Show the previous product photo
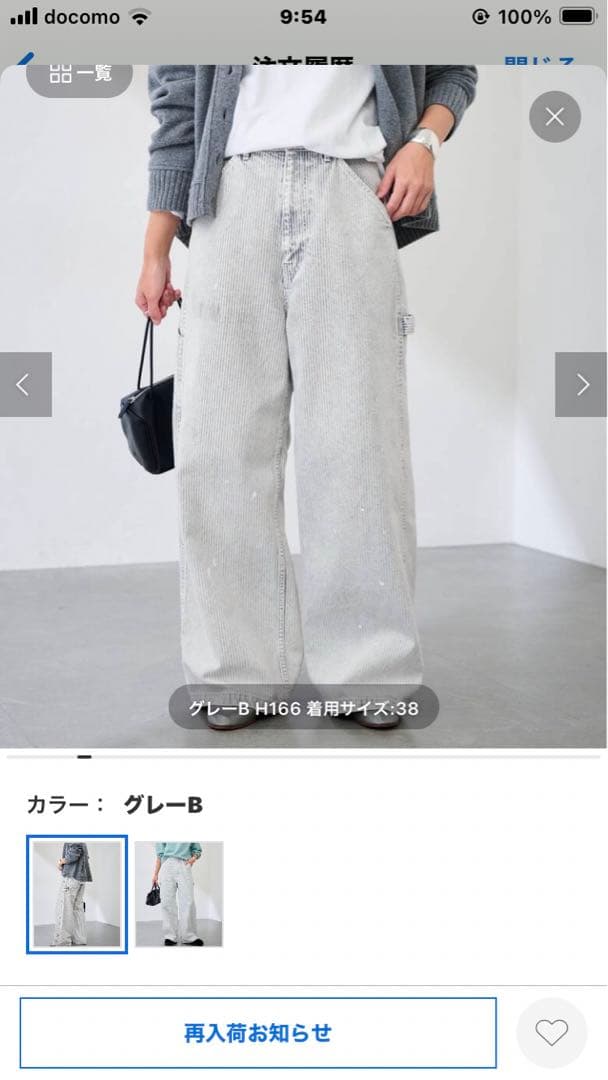608x1080 pixels. [25, 384]
